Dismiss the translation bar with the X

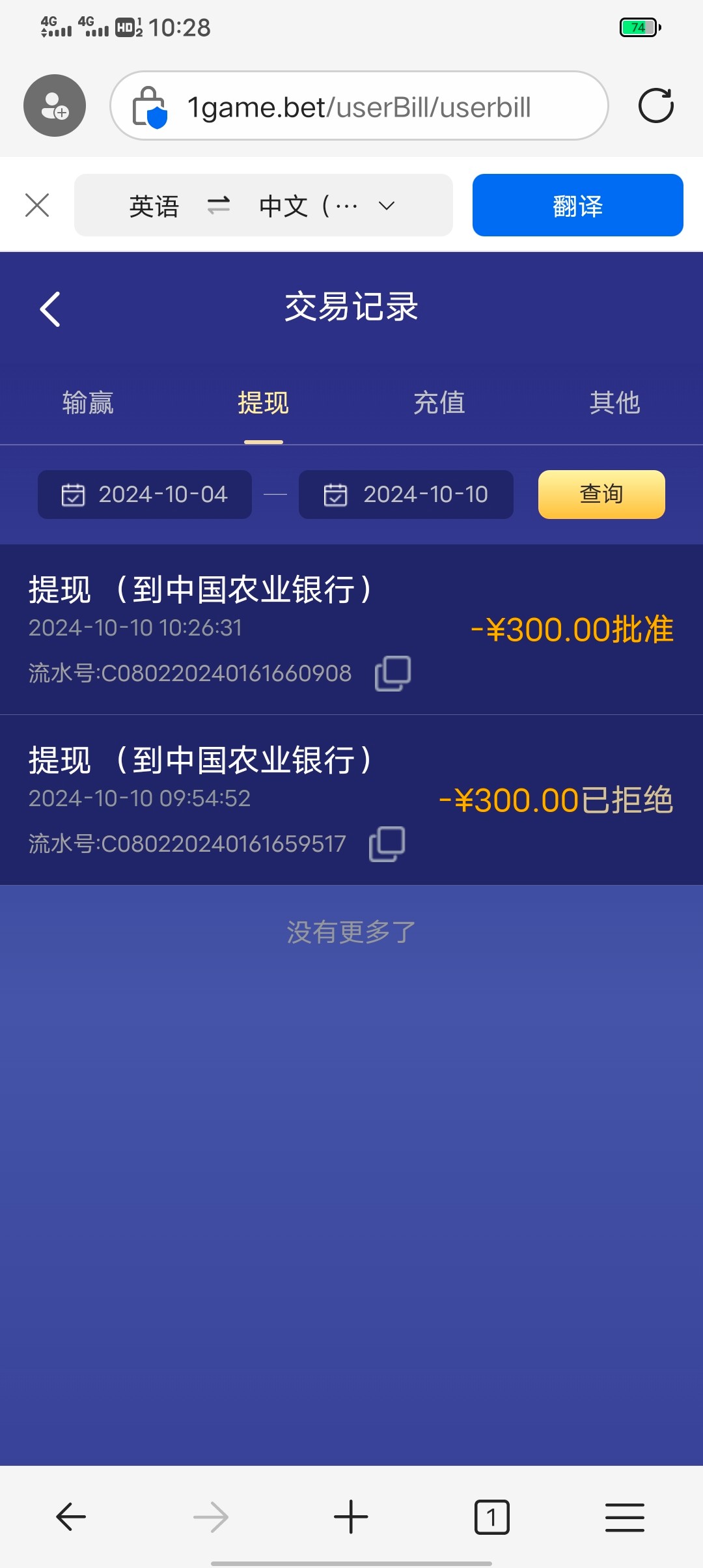pos(37,205)
